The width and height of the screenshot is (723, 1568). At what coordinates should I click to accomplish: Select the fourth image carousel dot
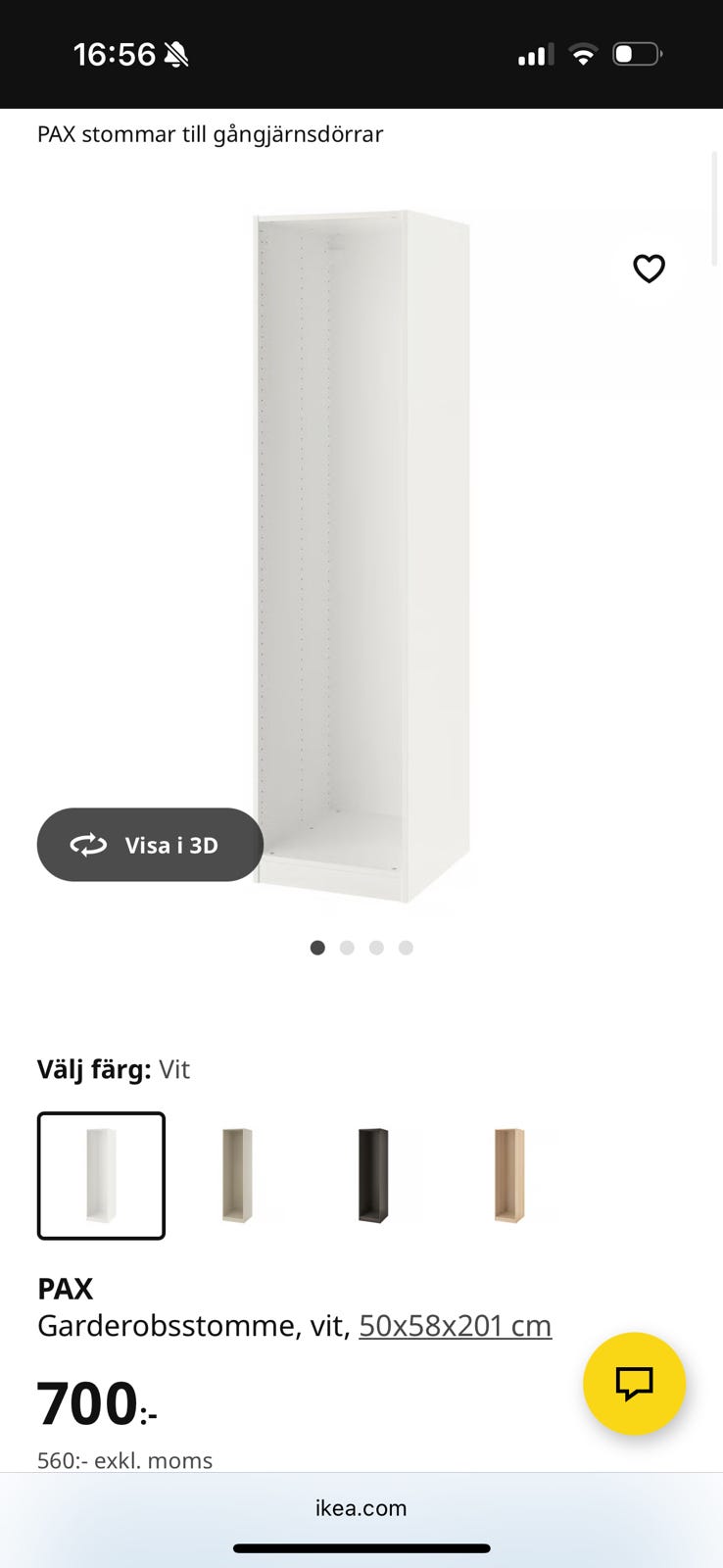point(406,948)
